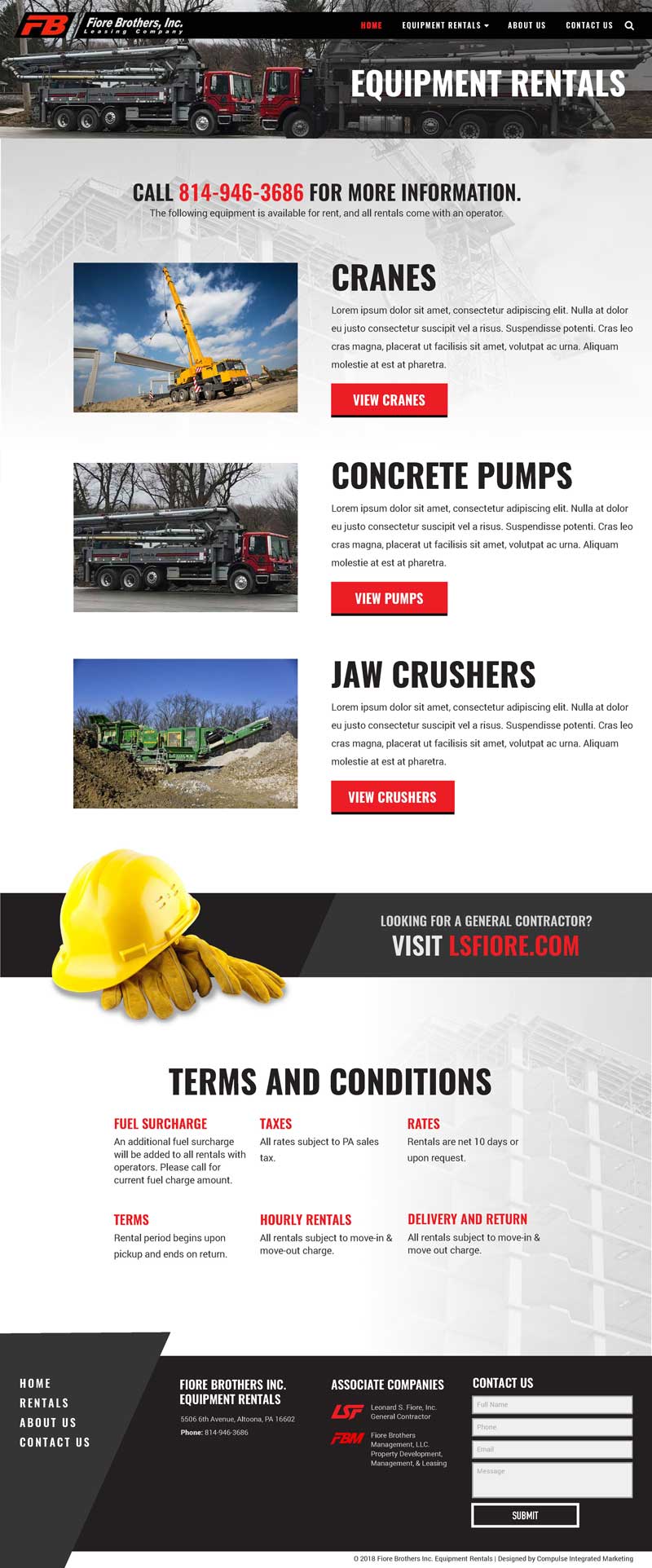Tap the View Crushers button
Image resolution: width=652 pixels, height=1568 pixels.
(x=392, y=797)
